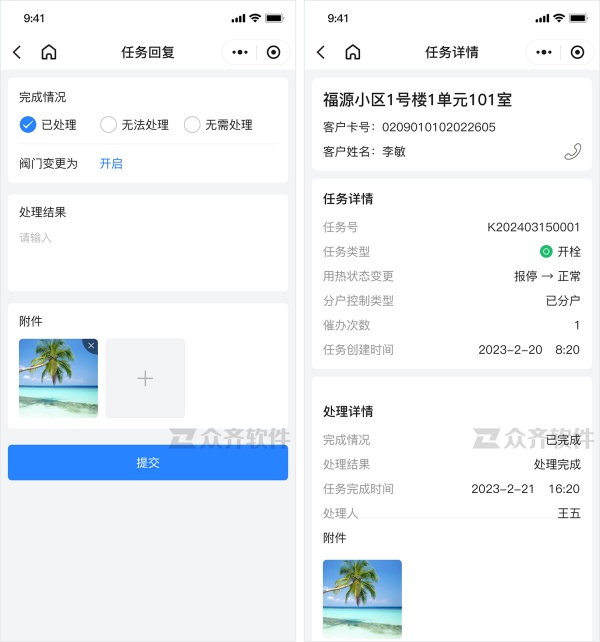Close the mini program from 任务详情
Screen dimensions: 600x642
pos(577,52)
